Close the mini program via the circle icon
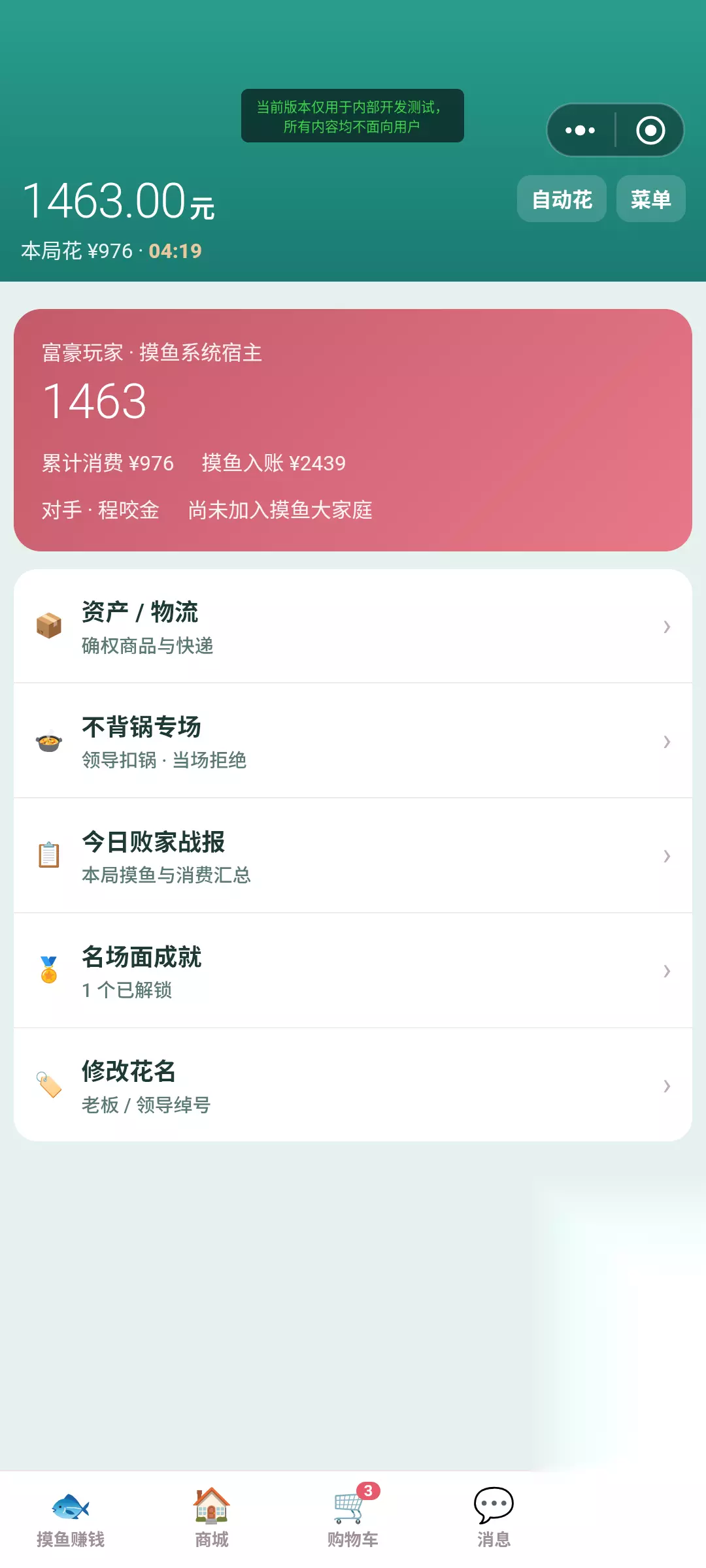The height and width of the screenshot is (1568, 706). [x=650, y=130]
